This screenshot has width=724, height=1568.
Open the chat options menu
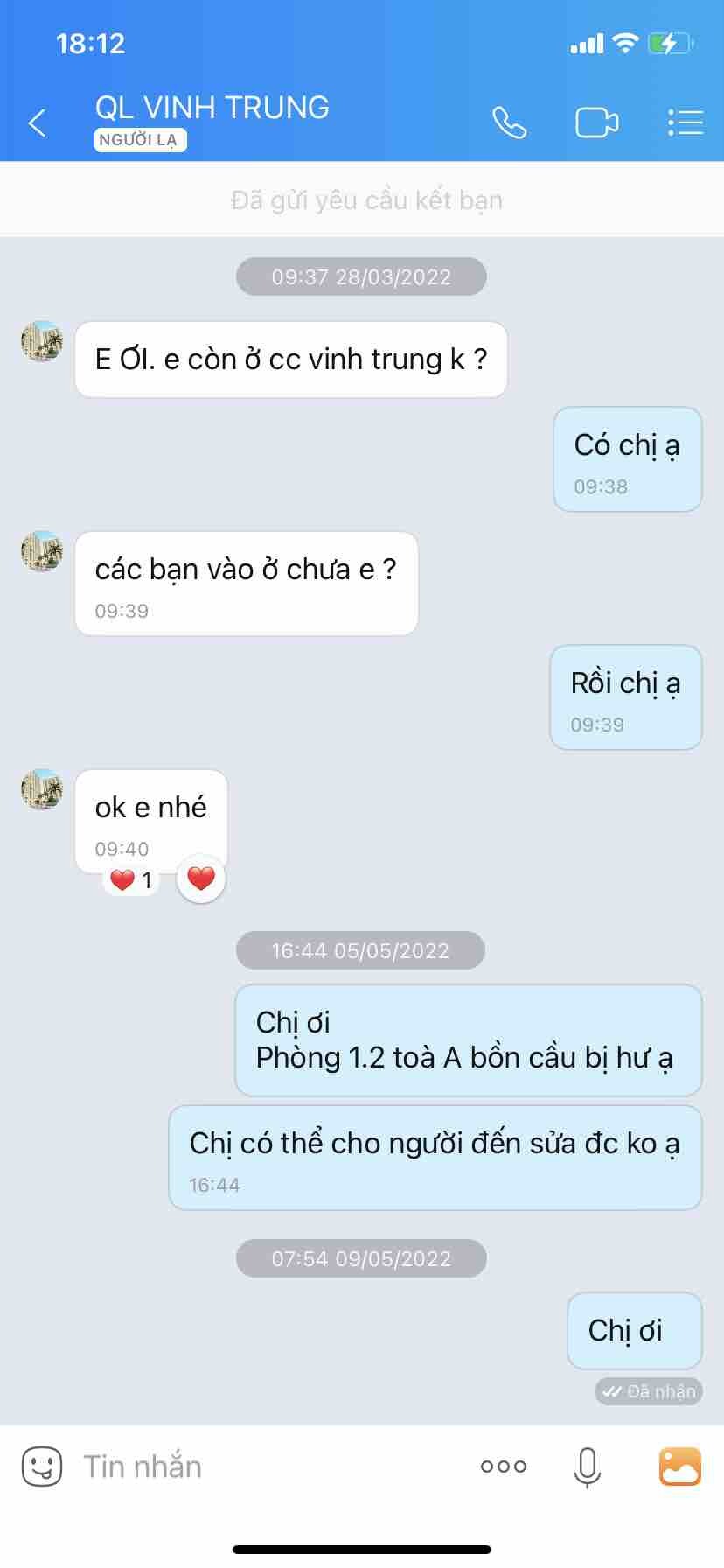pos(685,123)
